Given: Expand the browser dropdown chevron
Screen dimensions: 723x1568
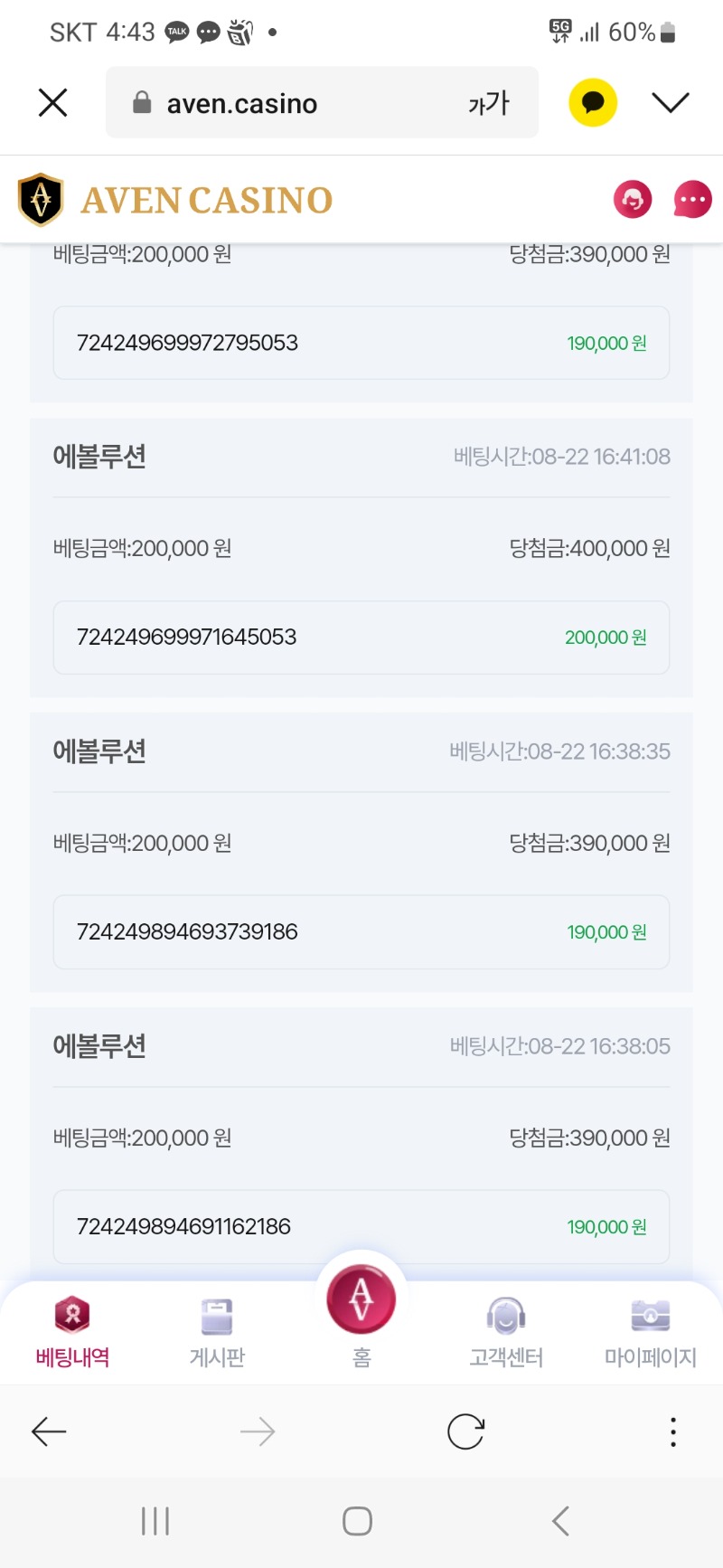Looking at the screenshot, I should click(x=671, y=102).
